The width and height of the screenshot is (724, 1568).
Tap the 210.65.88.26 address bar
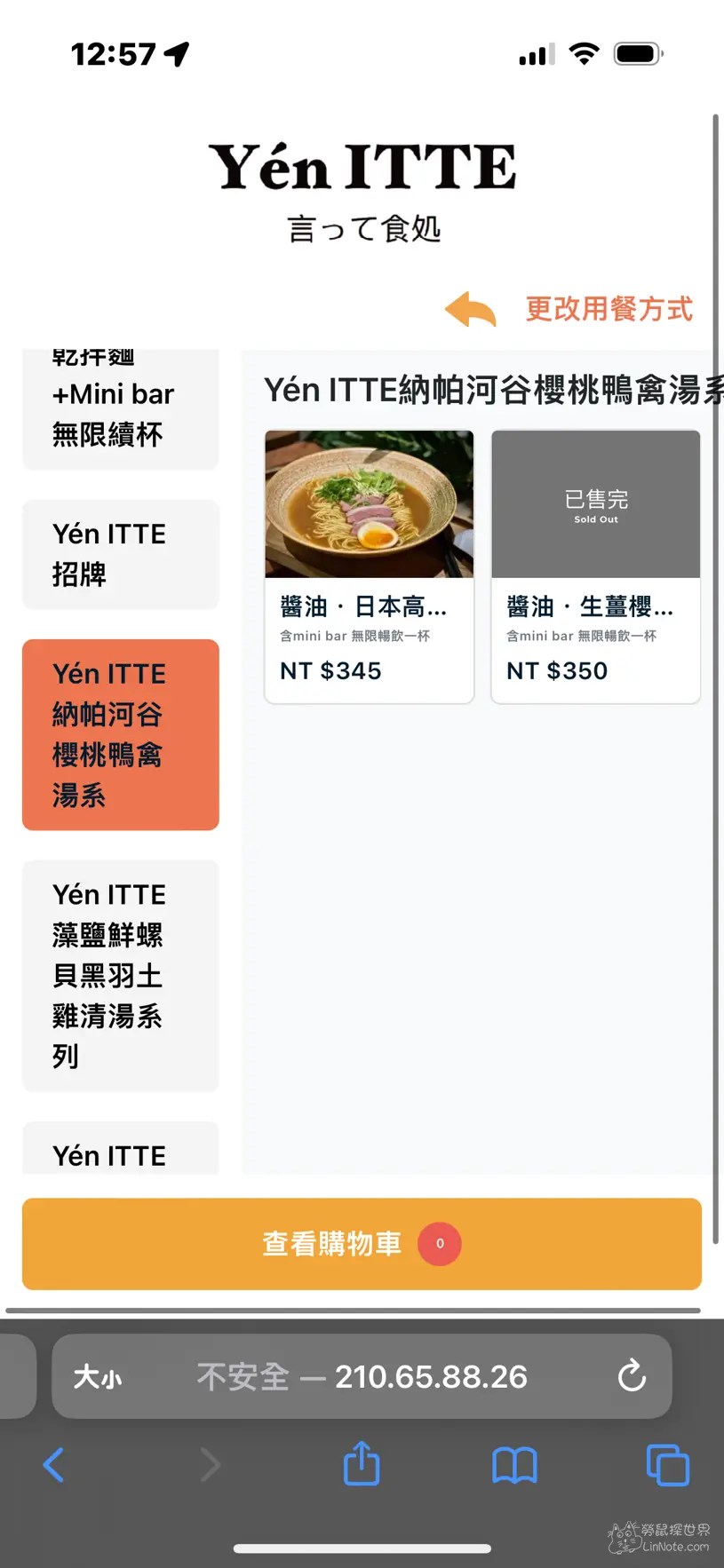(391, 1377)
